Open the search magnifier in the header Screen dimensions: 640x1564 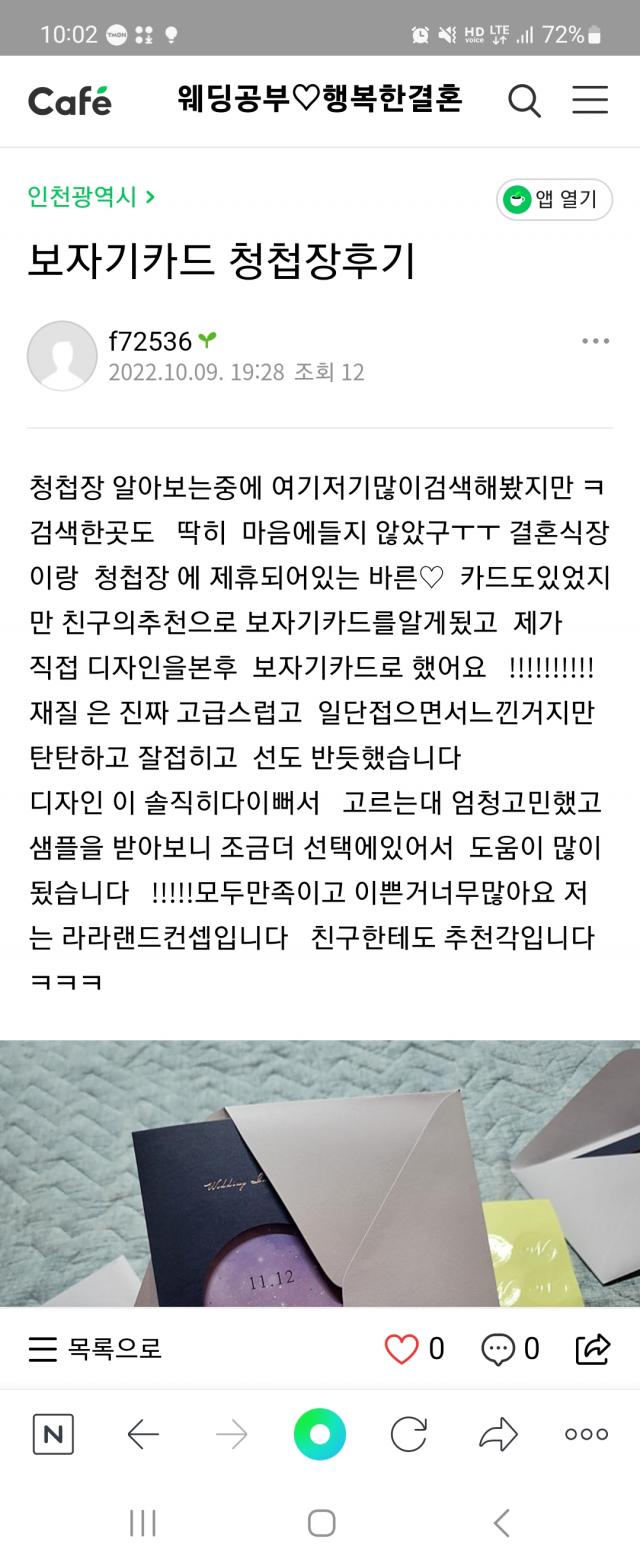[524, 100]
